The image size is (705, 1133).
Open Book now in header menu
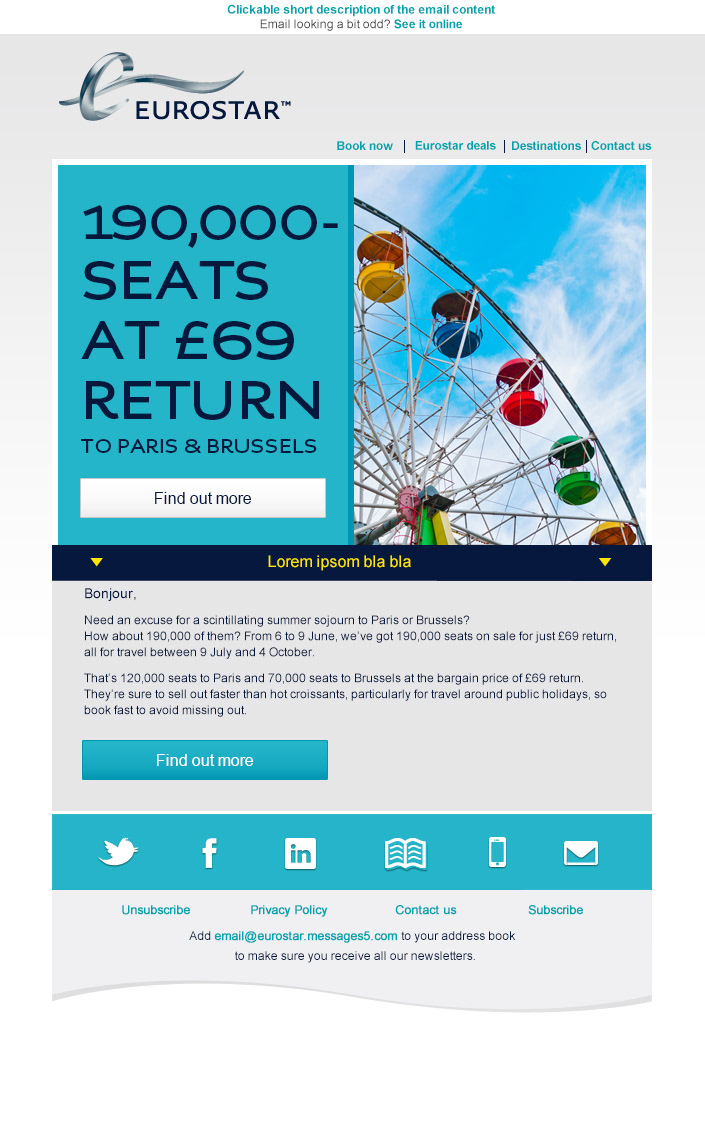[x=364, y=146]
